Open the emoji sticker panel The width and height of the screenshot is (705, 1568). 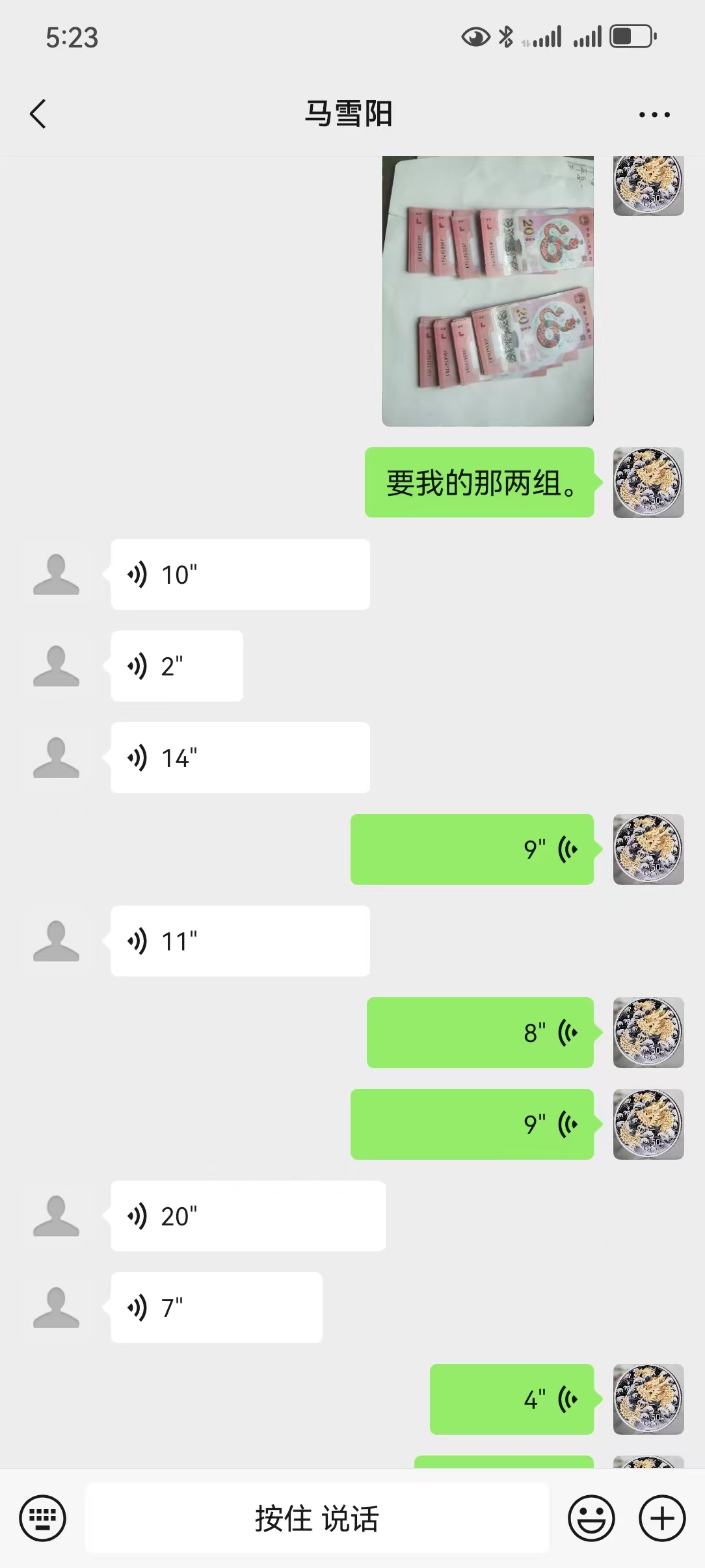(x=591, y=1519)
